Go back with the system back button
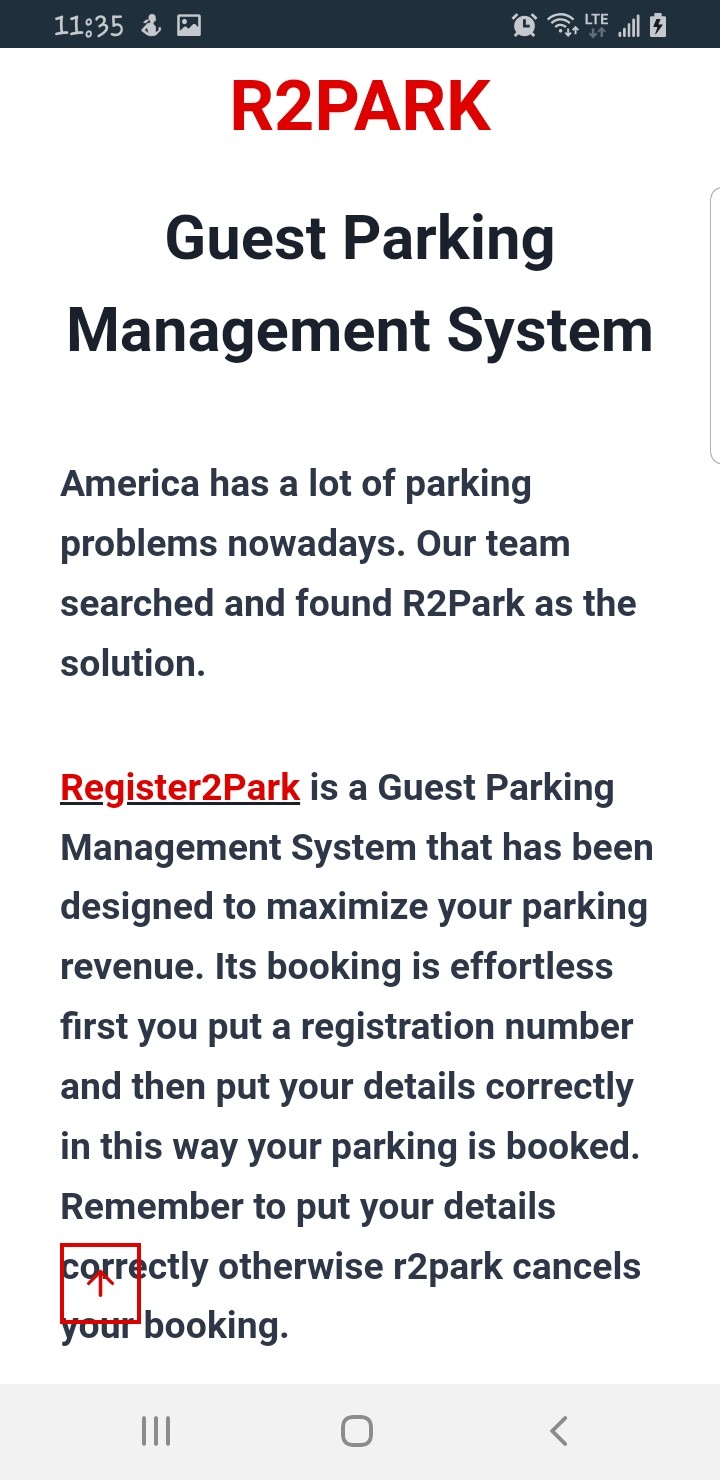This screenshot has width=720, height=1480. point(559,1431)
